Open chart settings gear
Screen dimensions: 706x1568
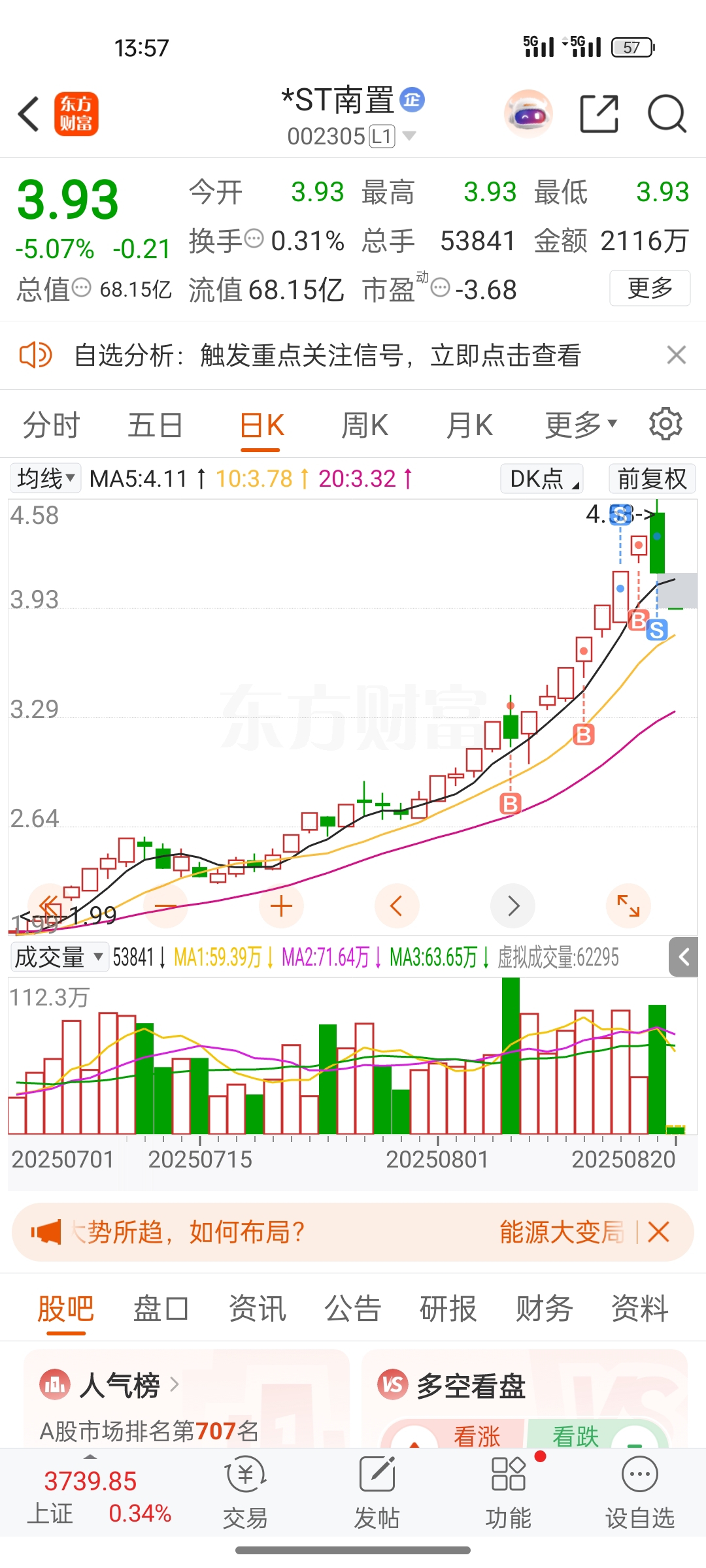pos(665,425)
